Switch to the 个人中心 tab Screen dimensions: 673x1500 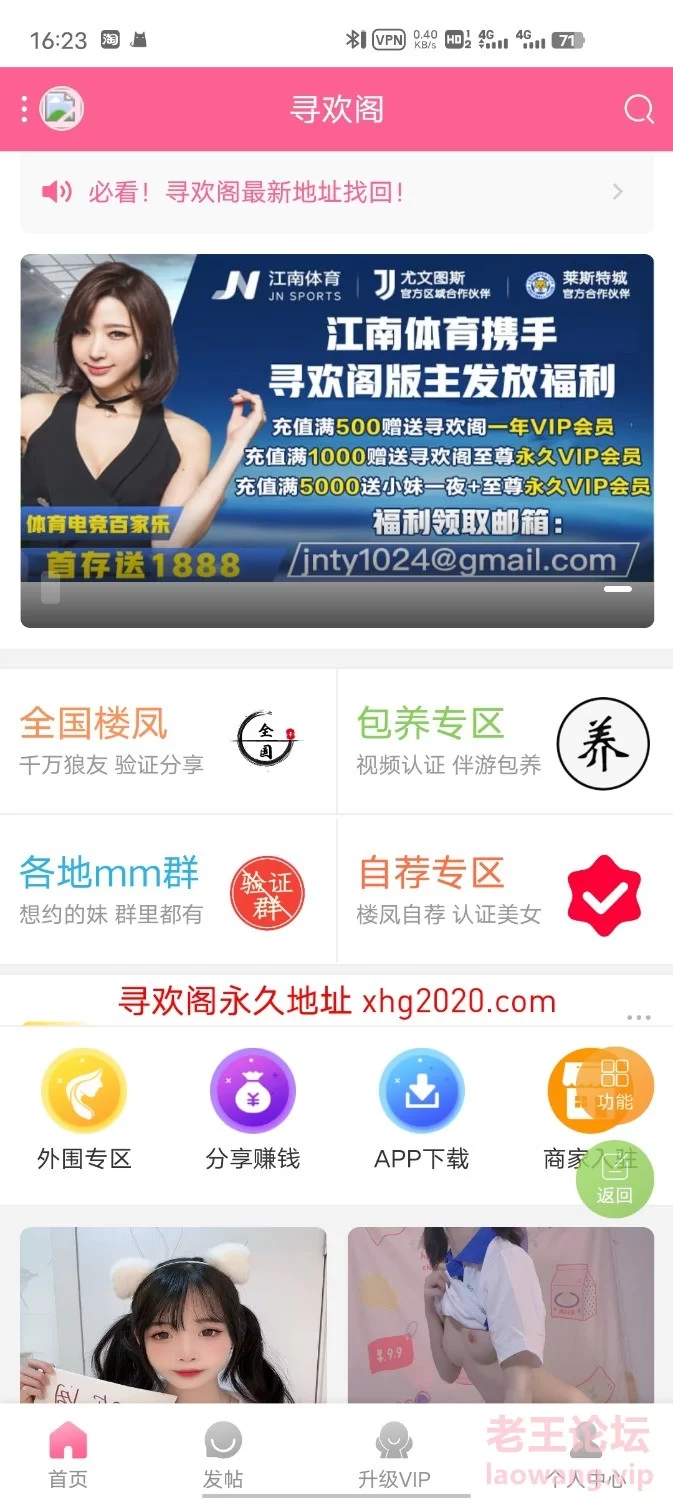(586, 1455)
